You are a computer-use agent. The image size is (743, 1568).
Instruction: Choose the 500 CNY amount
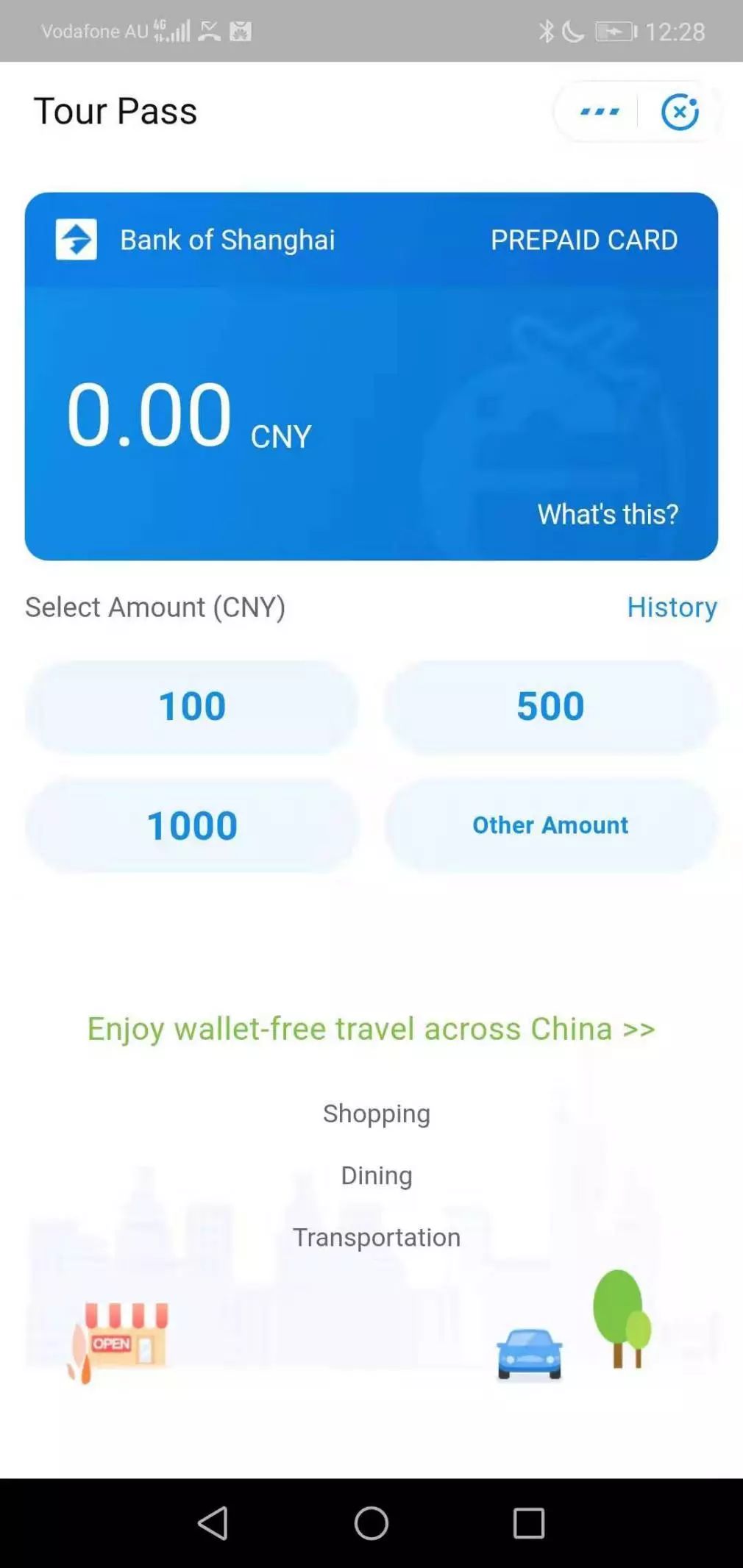click(550, 706)
